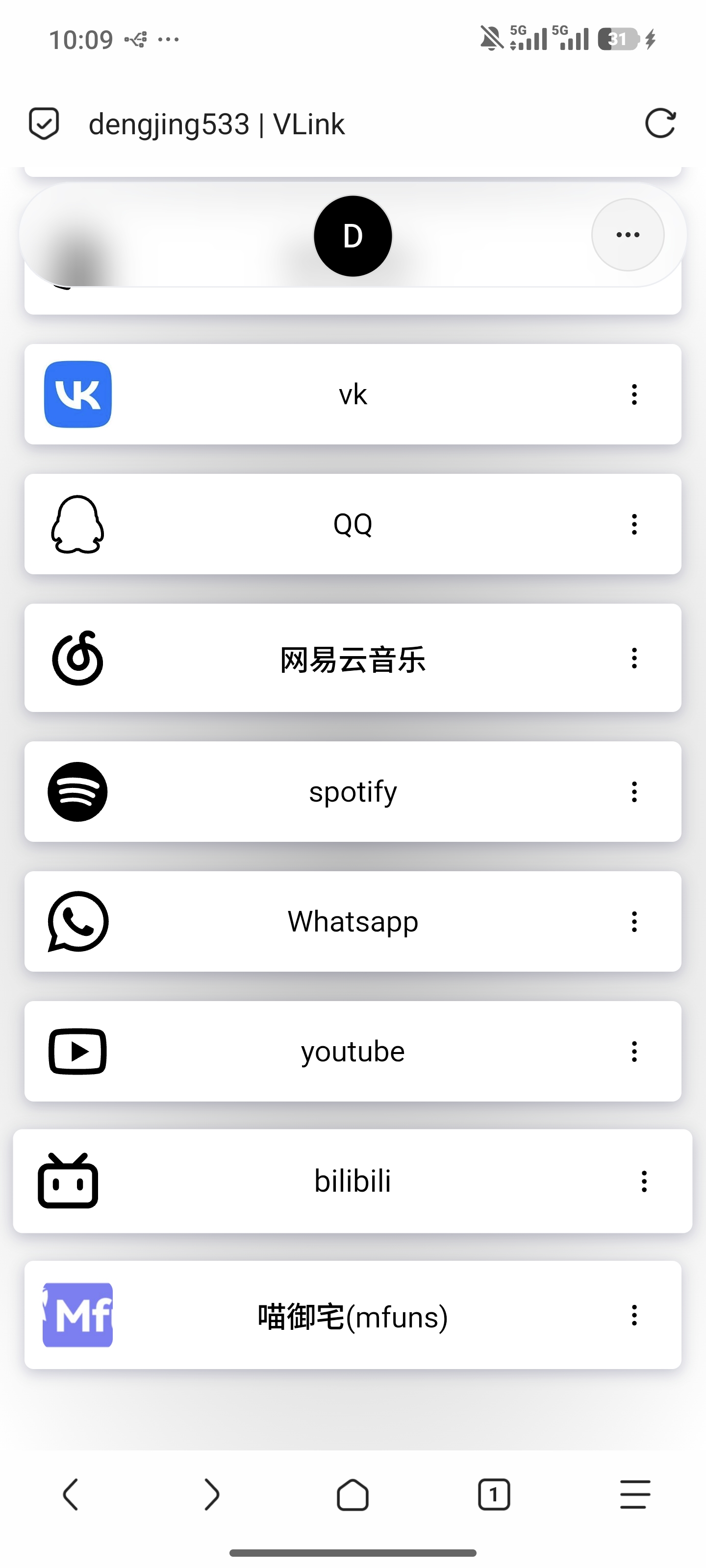Open the browser menu at bottom right
Image resolution: width=706 pixels, height=1568 pixels.
click(634, 1494)
